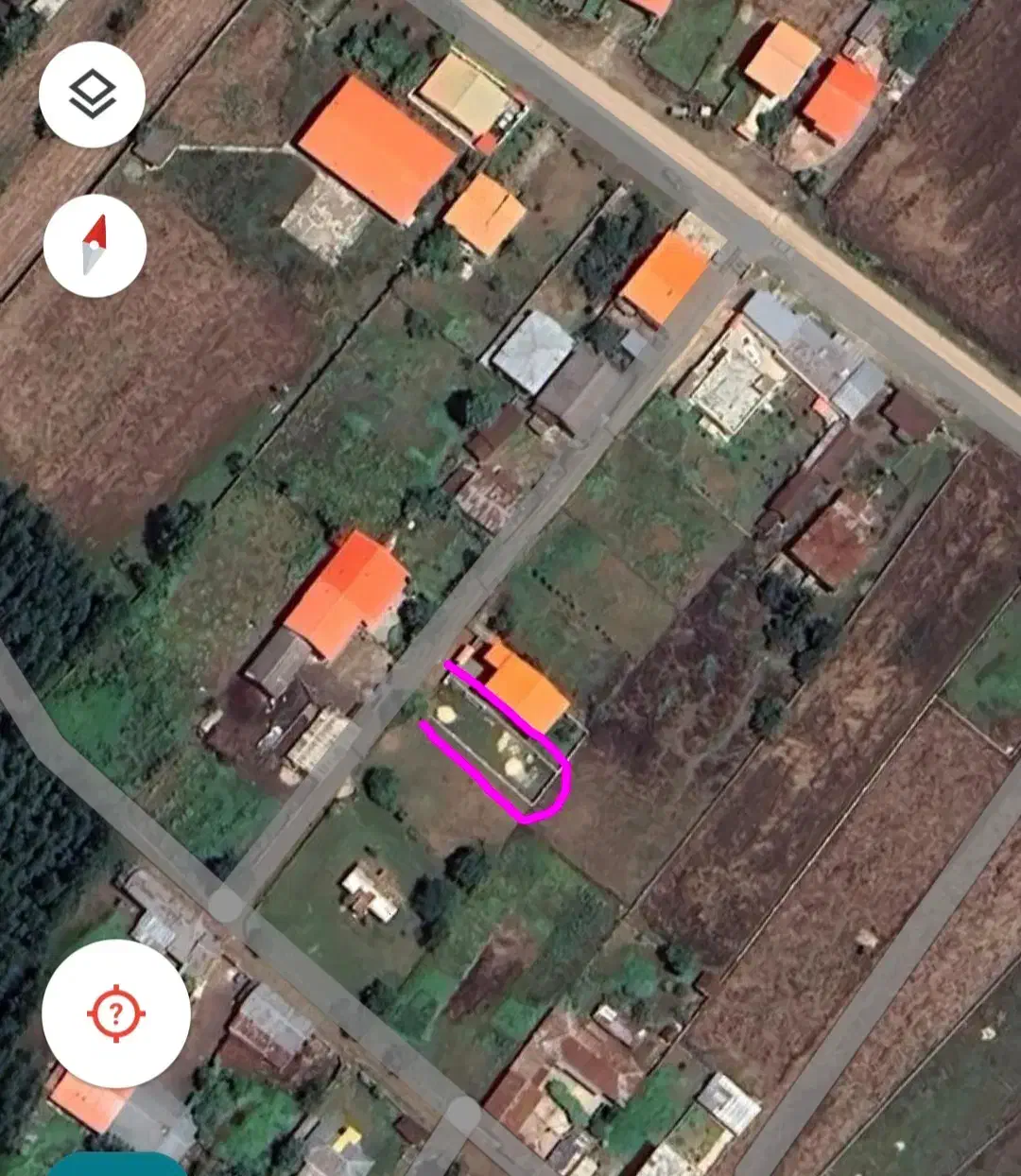
Task: Center map on my location
Action: tap(115, 1013)
